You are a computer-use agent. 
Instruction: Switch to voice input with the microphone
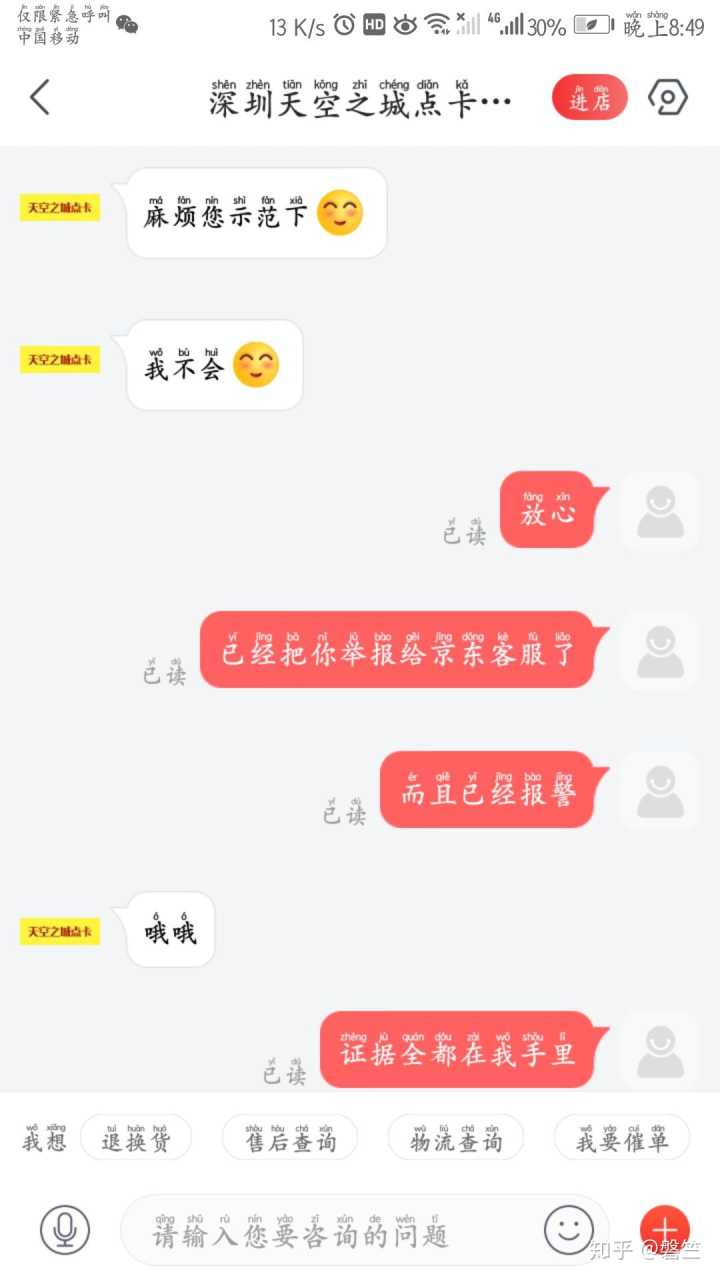tap(65, 1230)
